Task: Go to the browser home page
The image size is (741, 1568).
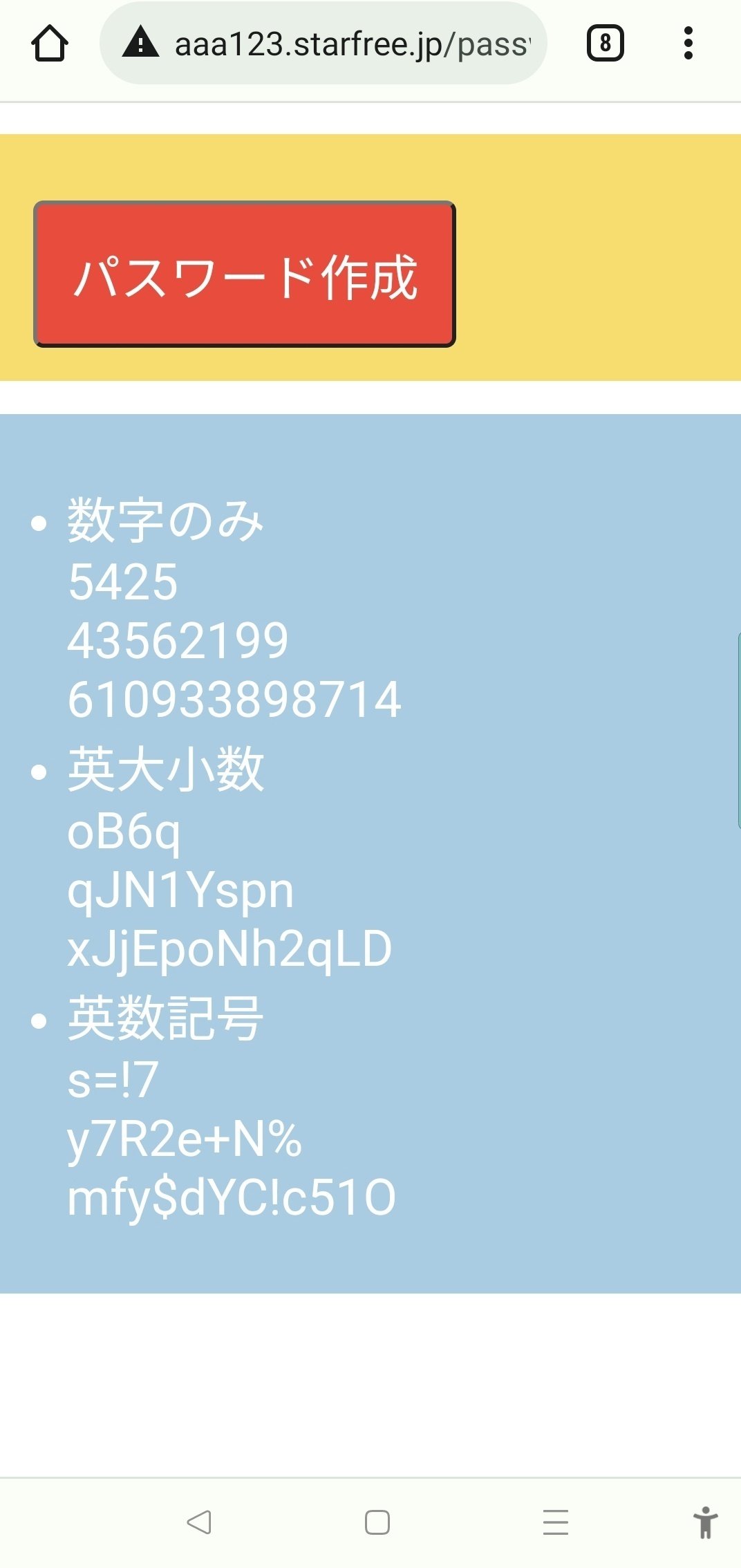Action: click(x=50, y=44)
